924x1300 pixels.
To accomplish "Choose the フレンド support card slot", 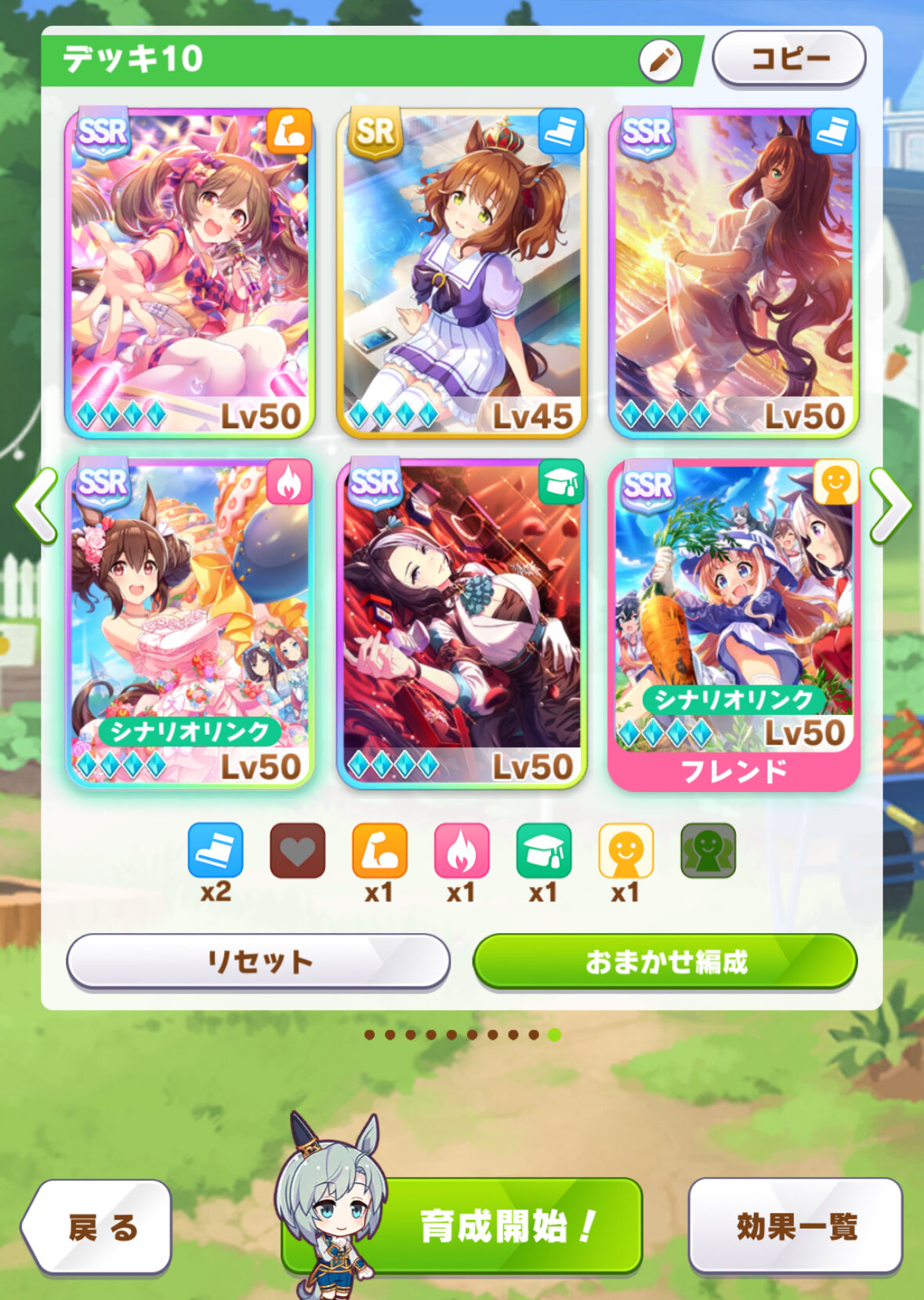I will click(734, 624).
